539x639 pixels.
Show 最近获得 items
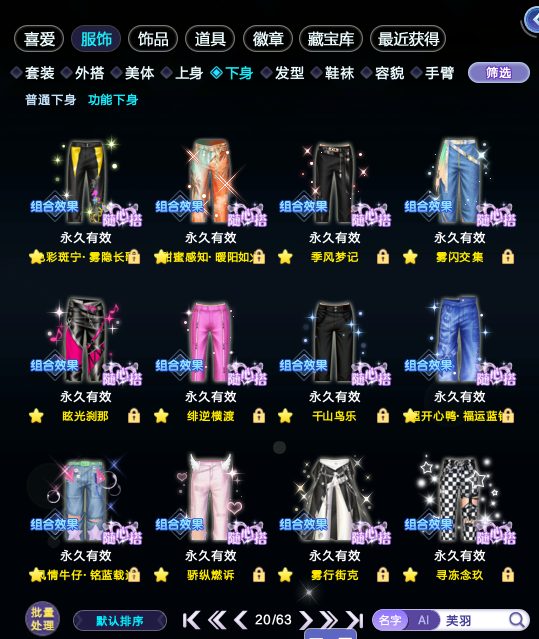pos(408,39)
